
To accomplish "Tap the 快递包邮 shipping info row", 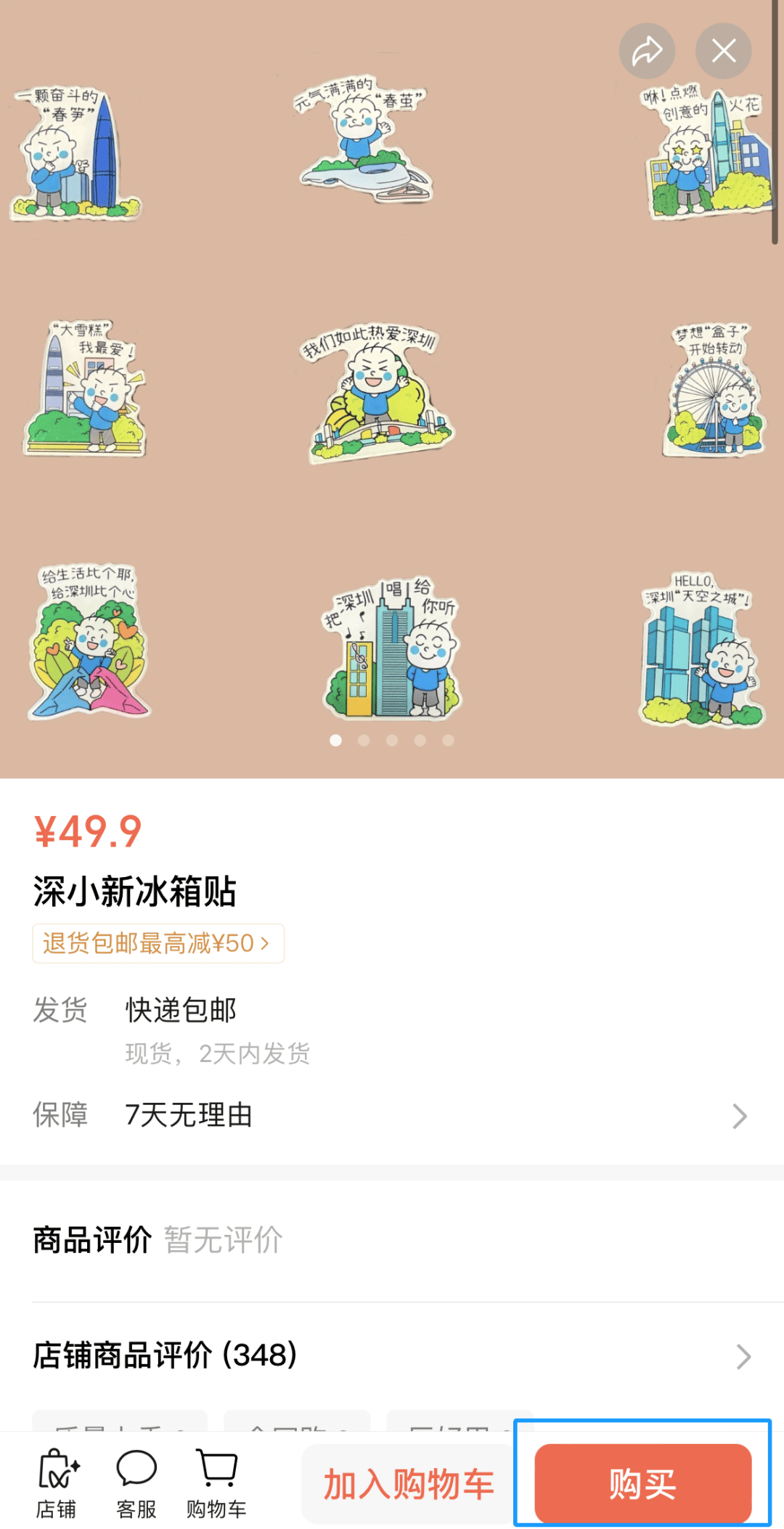I will coord(181,1010).
